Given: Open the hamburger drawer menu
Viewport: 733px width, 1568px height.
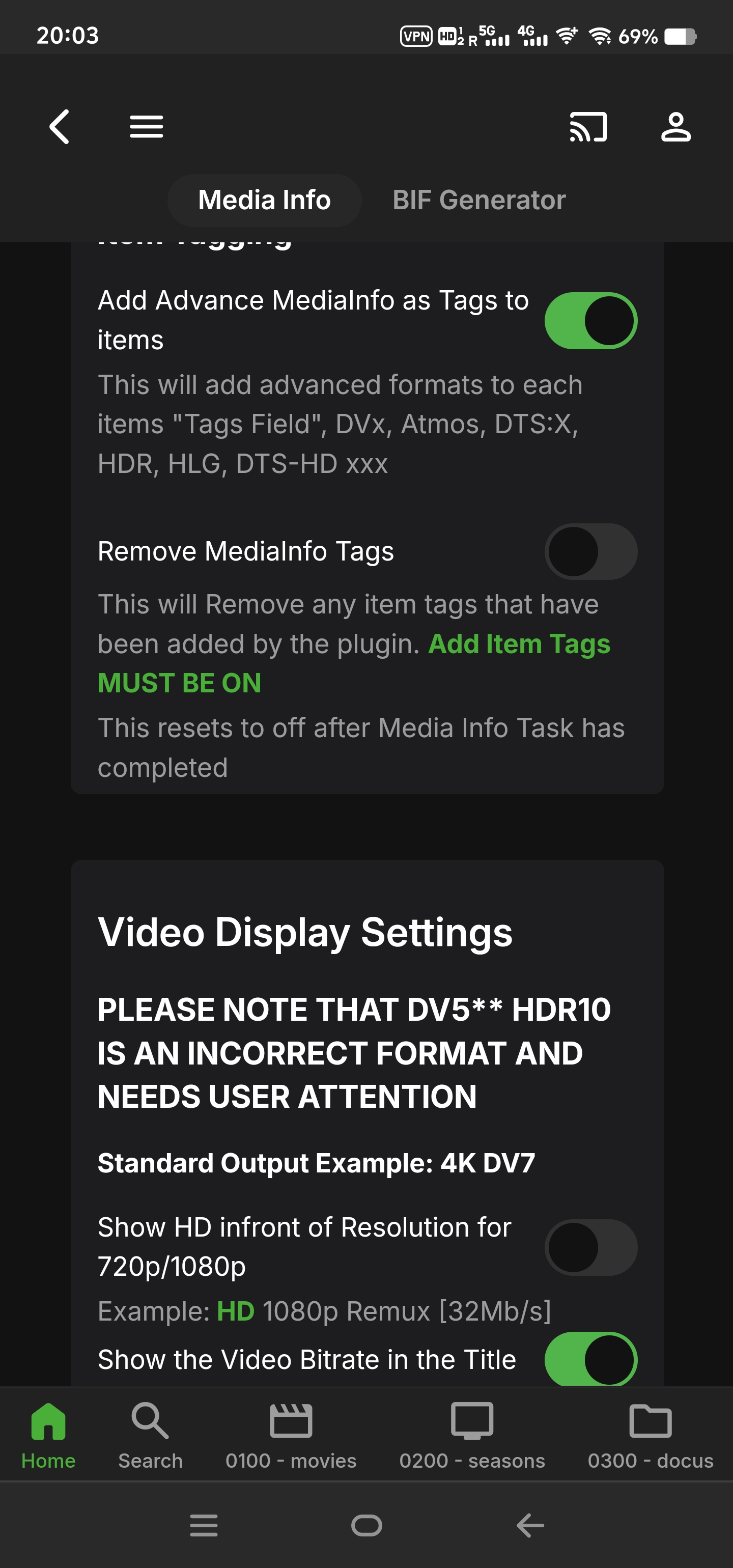Looking at the screenshot, I should click(x=146, y=127).
